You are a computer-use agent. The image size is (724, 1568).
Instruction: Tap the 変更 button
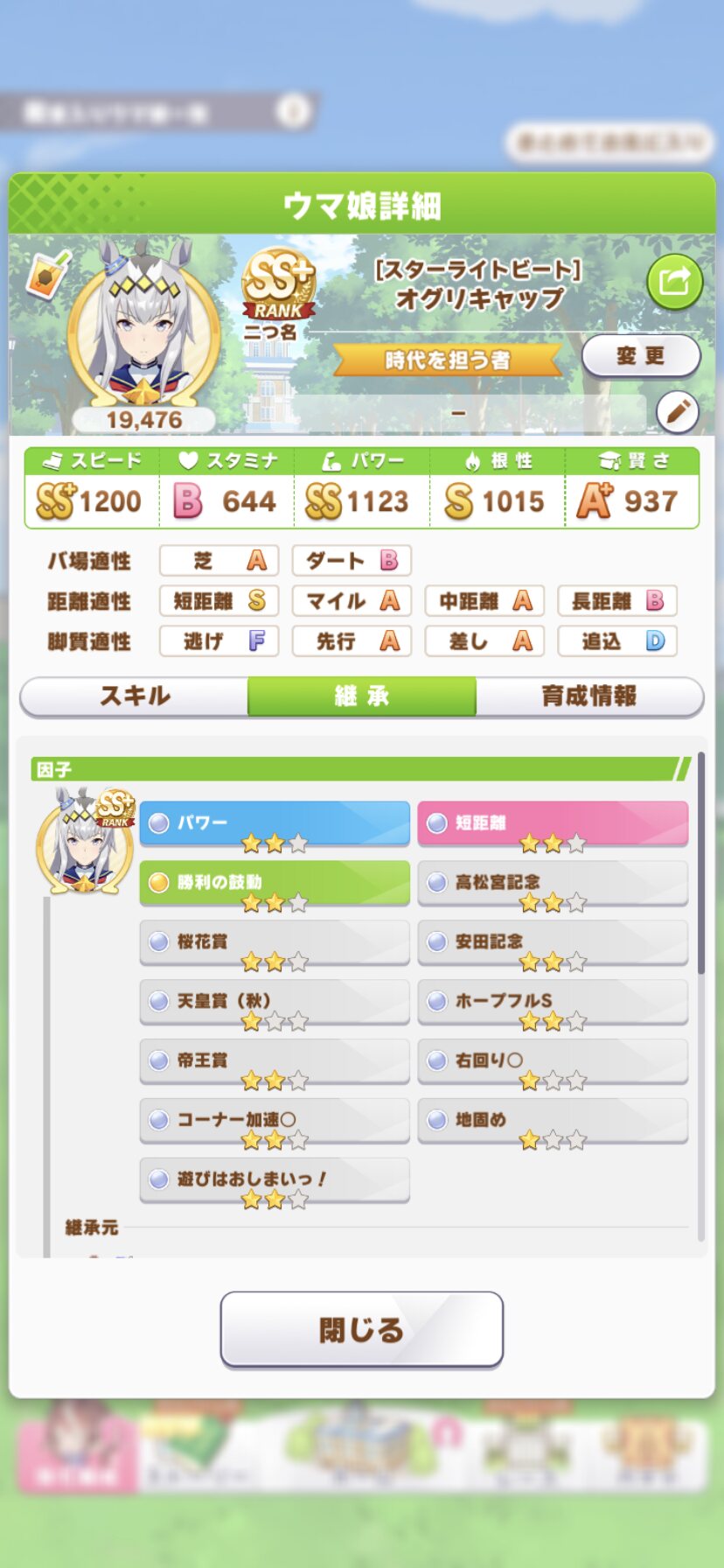pos(641,356)
